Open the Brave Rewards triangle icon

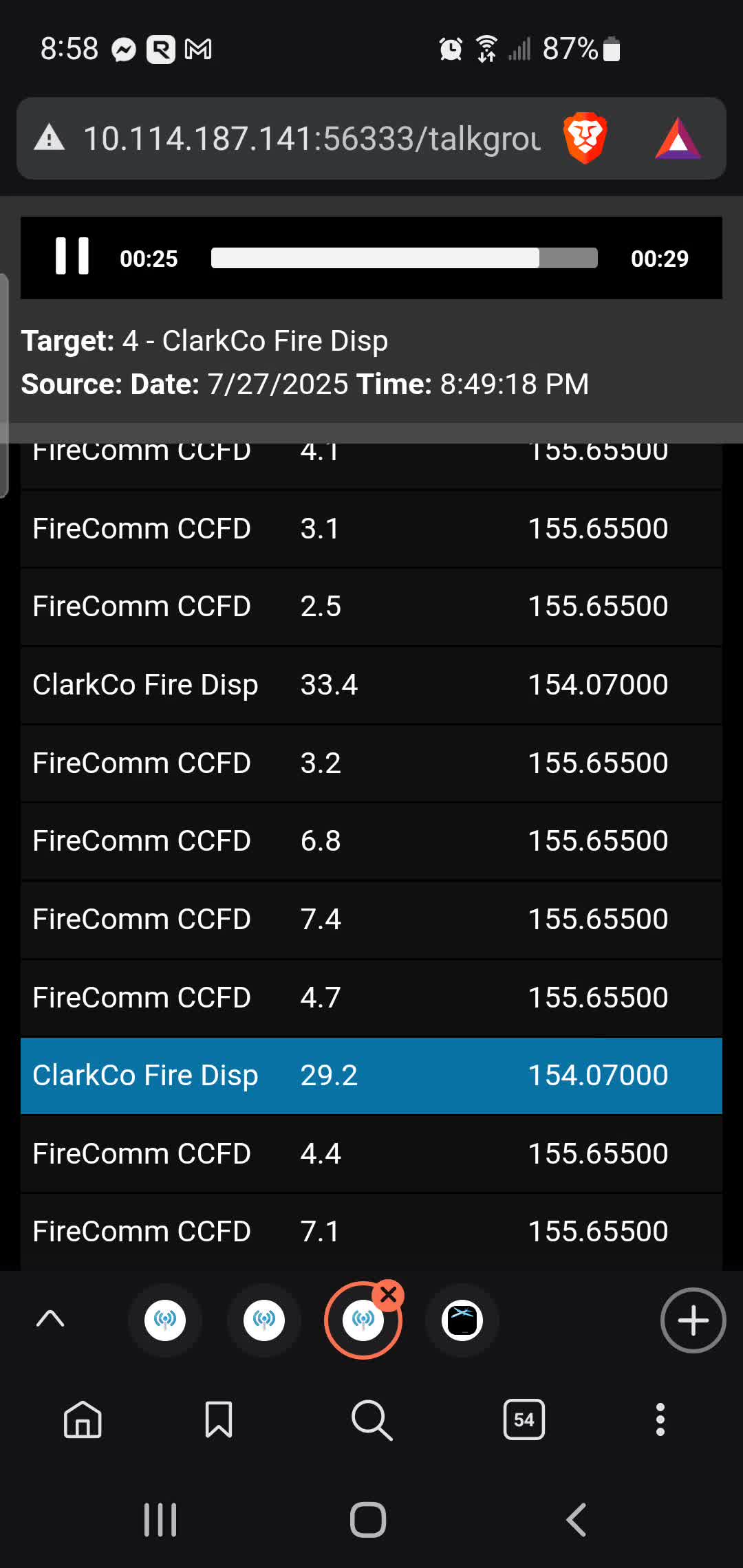coord(678,139)
